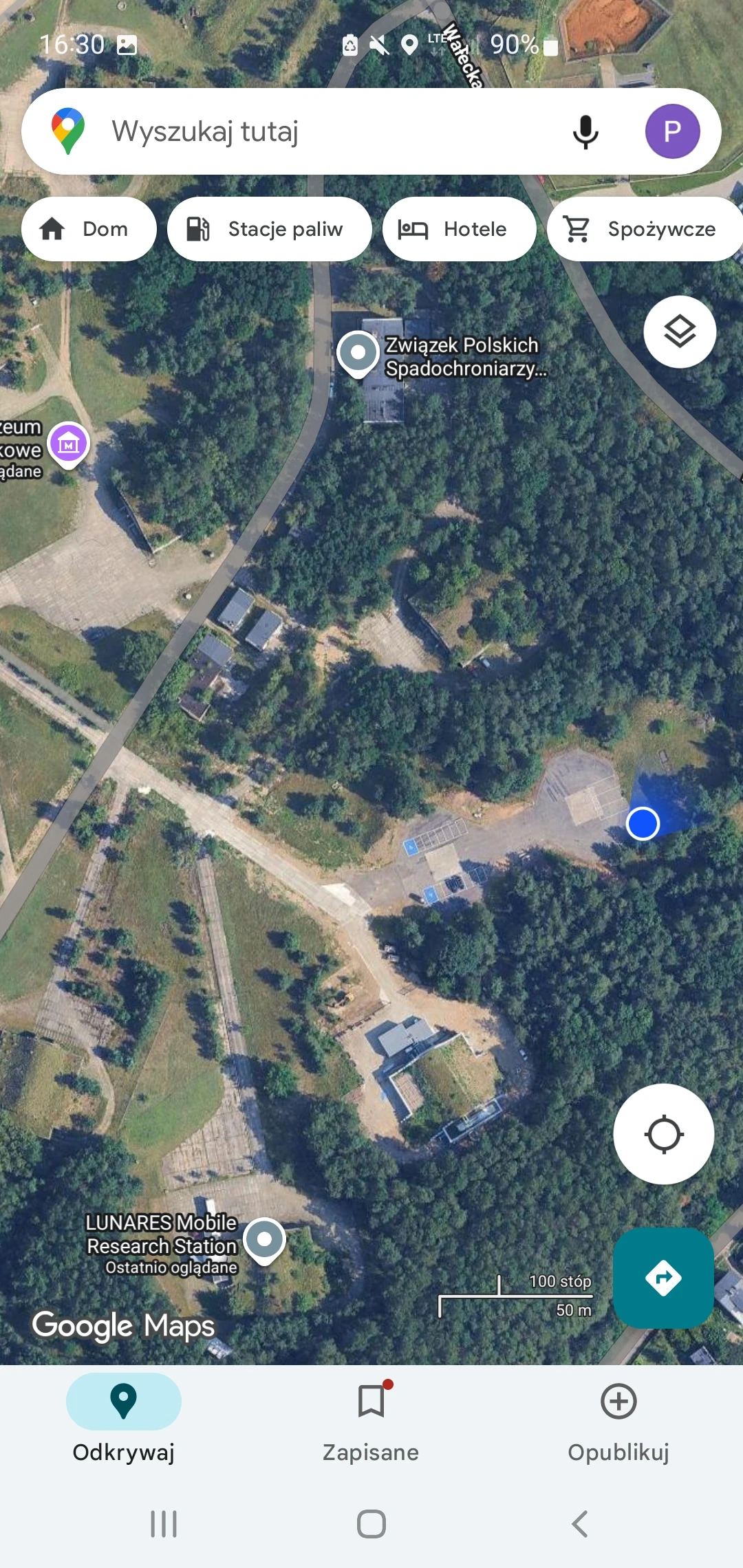
Task: Search for Stacje paliw nearby
Action: [269, 229]
